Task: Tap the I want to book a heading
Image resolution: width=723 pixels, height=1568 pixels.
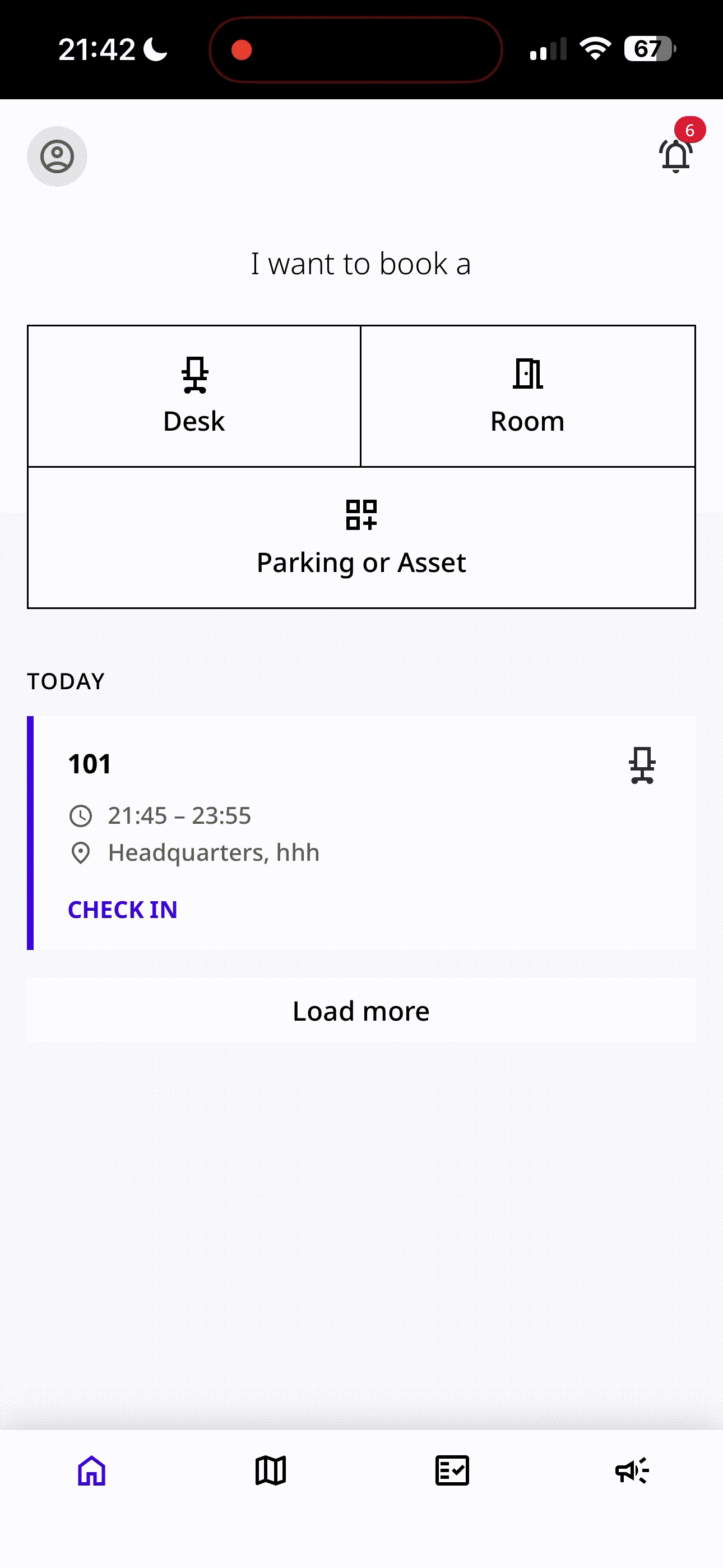Action: click(361, 263)
